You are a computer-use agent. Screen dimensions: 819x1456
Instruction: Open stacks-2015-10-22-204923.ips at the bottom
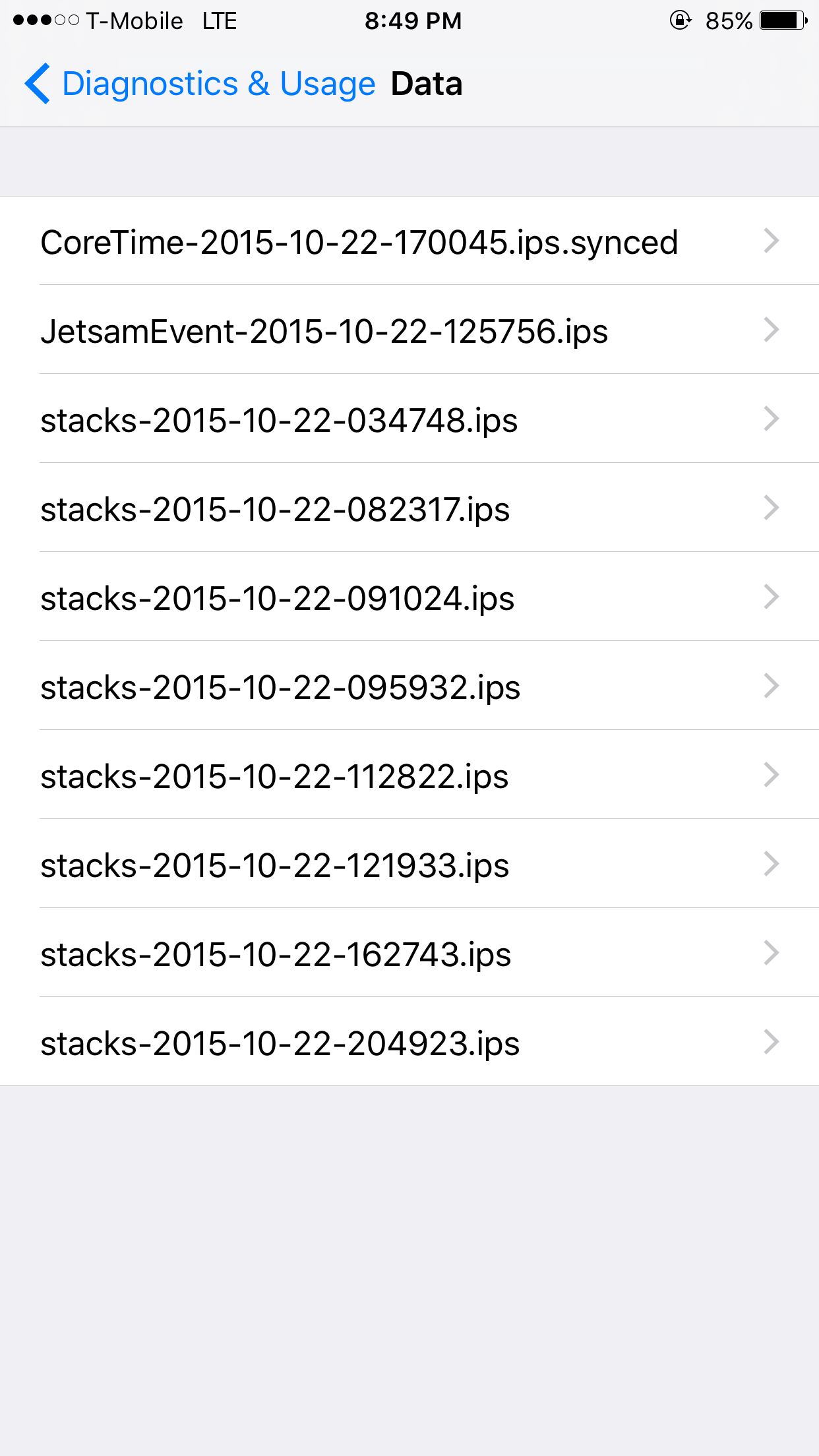(409, 1042)
